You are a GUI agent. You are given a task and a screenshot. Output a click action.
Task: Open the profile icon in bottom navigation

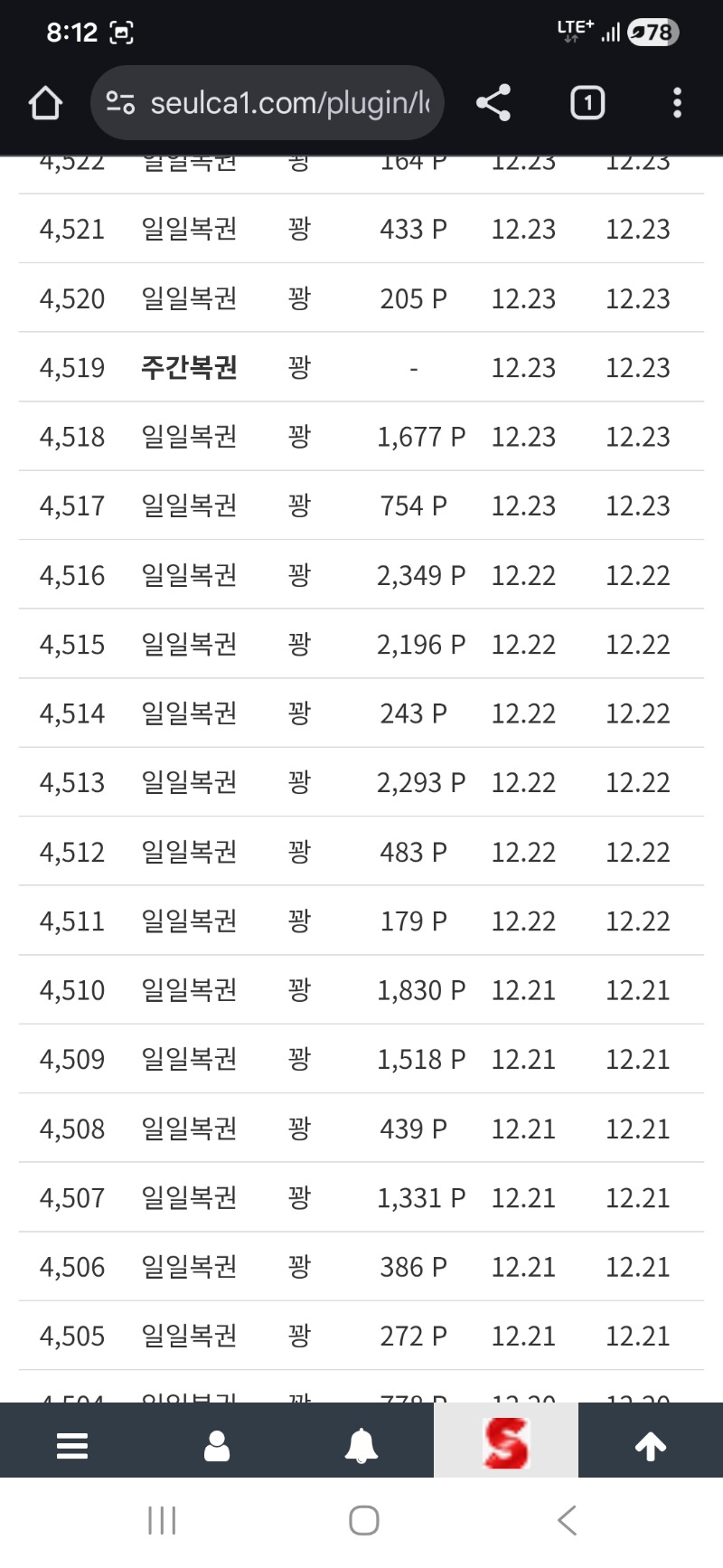pos(217,1440)
